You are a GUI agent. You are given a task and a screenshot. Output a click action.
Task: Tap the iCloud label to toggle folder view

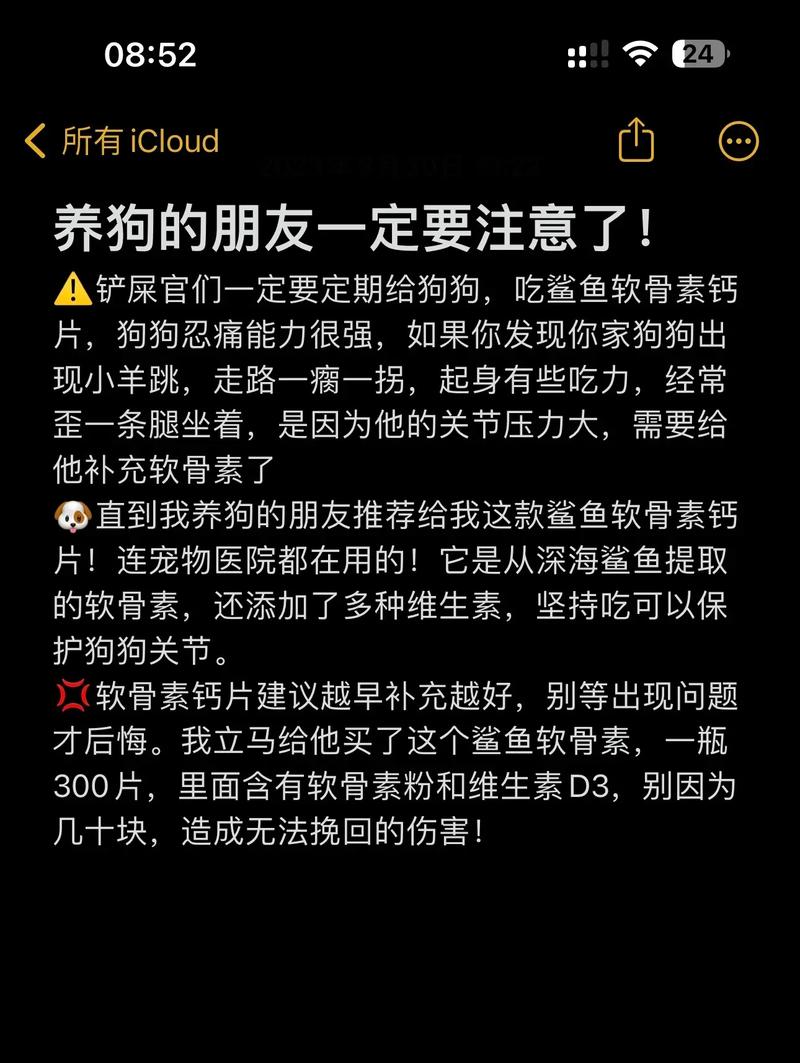coord(170,142)
